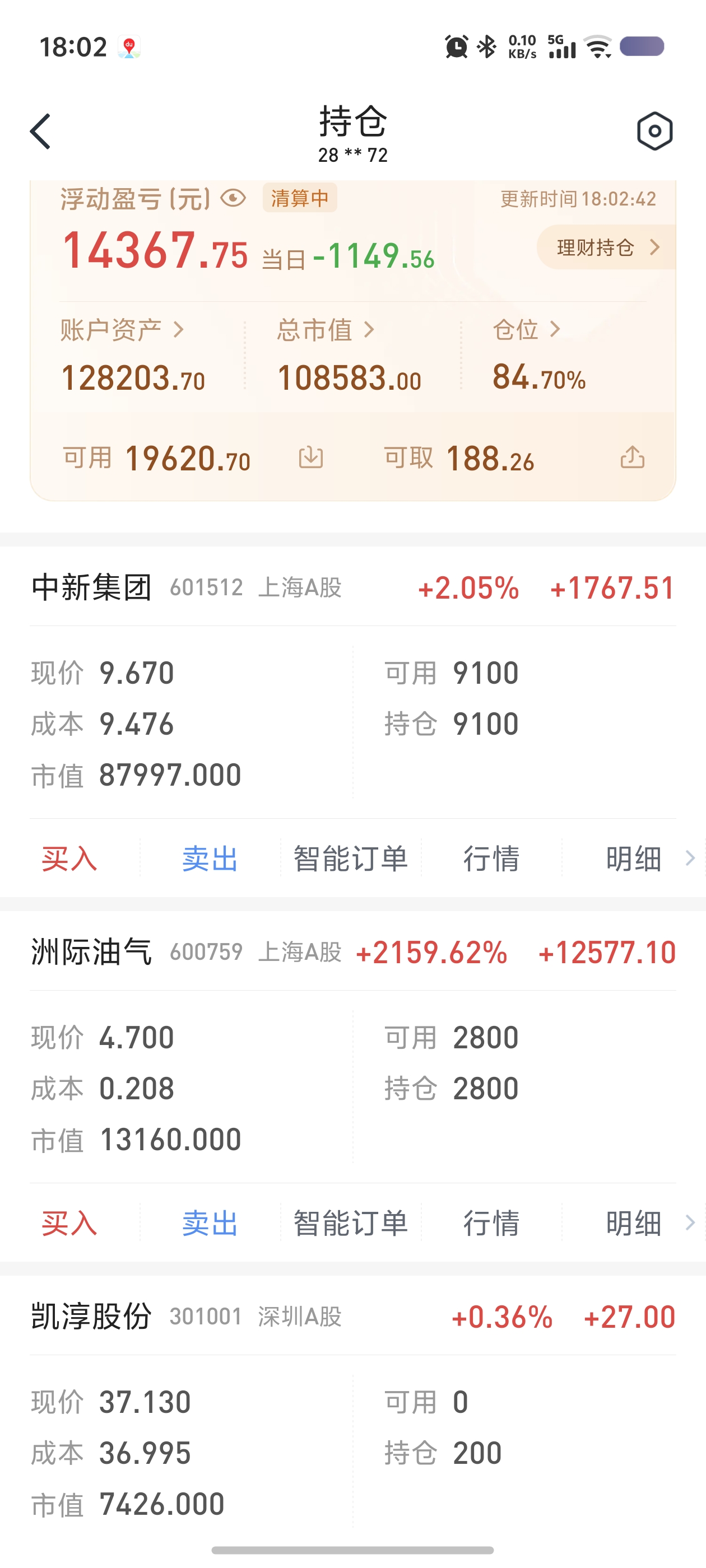Open 智能订单 for 中新集团
Viewport: 706px width, 1568px height.
(351, 859)
